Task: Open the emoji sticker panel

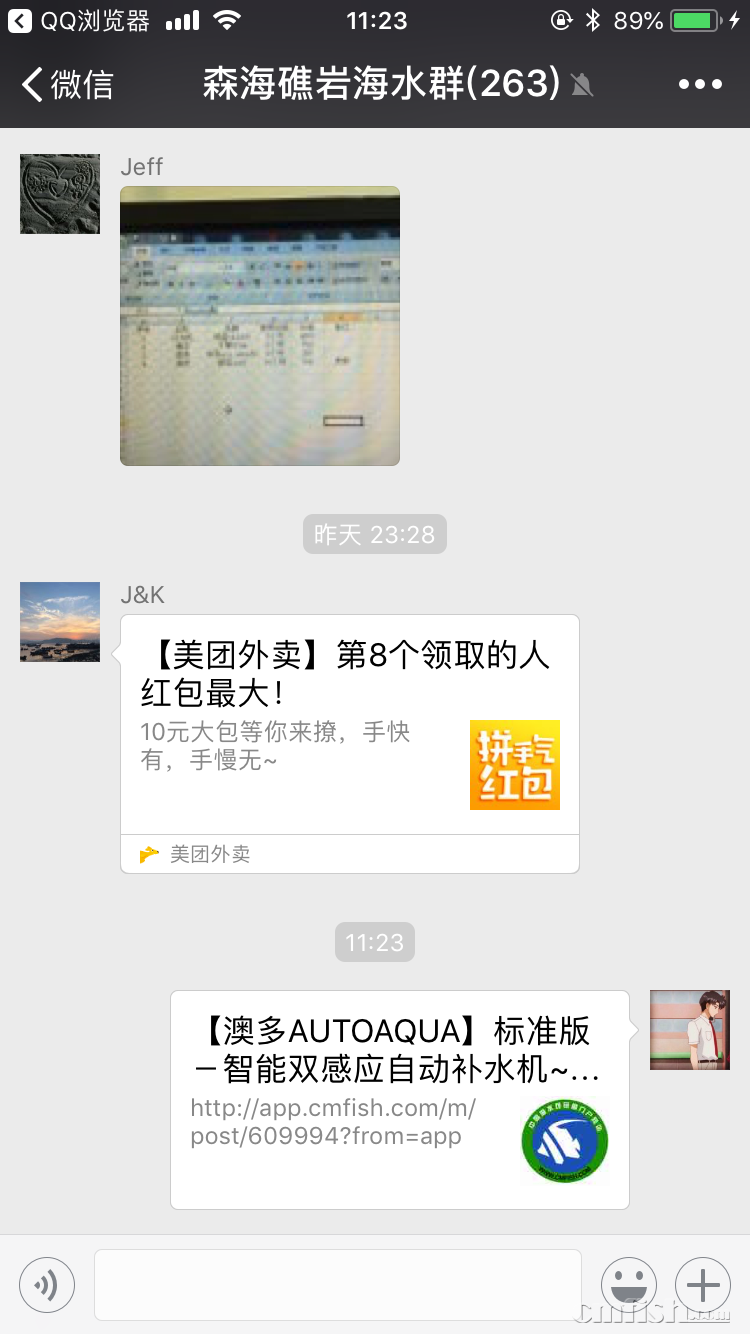Action: 629,1284
